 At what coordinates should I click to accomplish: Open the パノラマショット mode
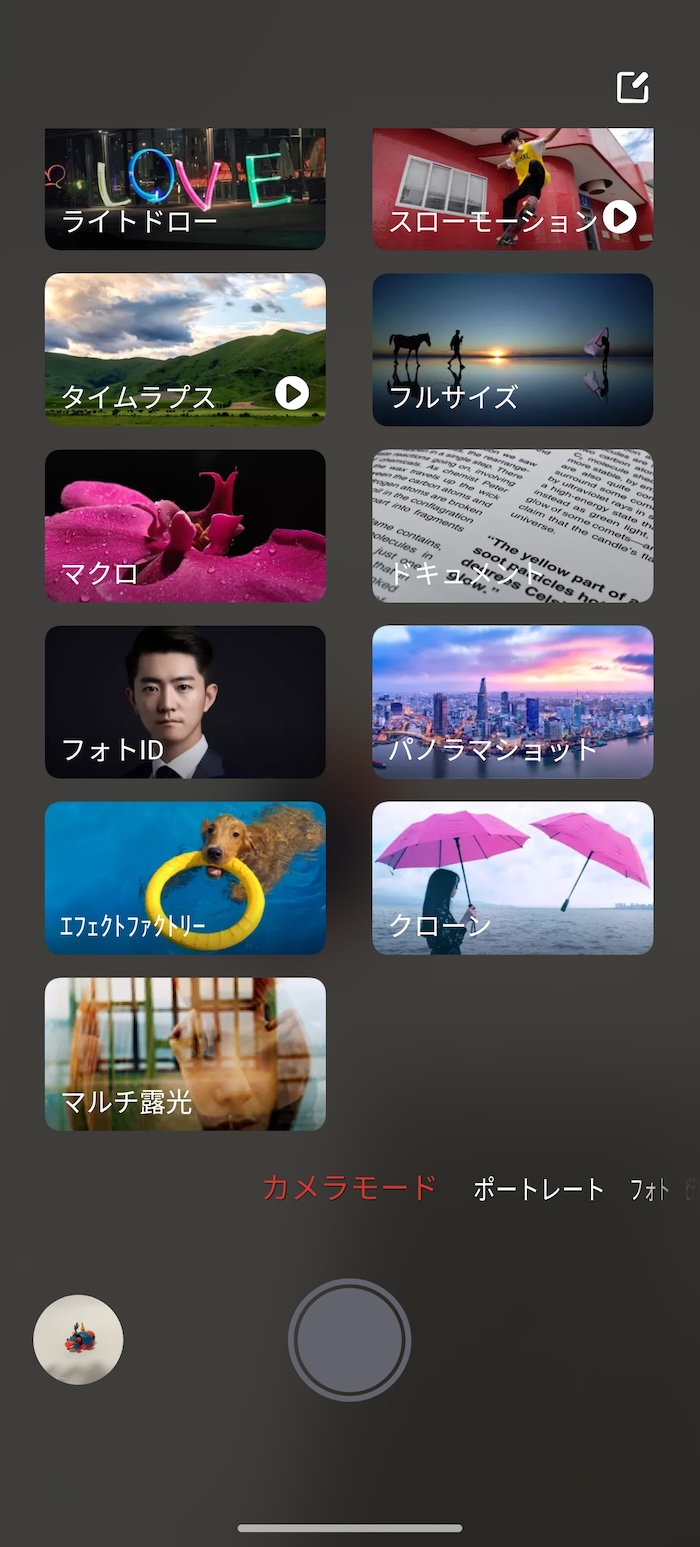pos(512,701)
